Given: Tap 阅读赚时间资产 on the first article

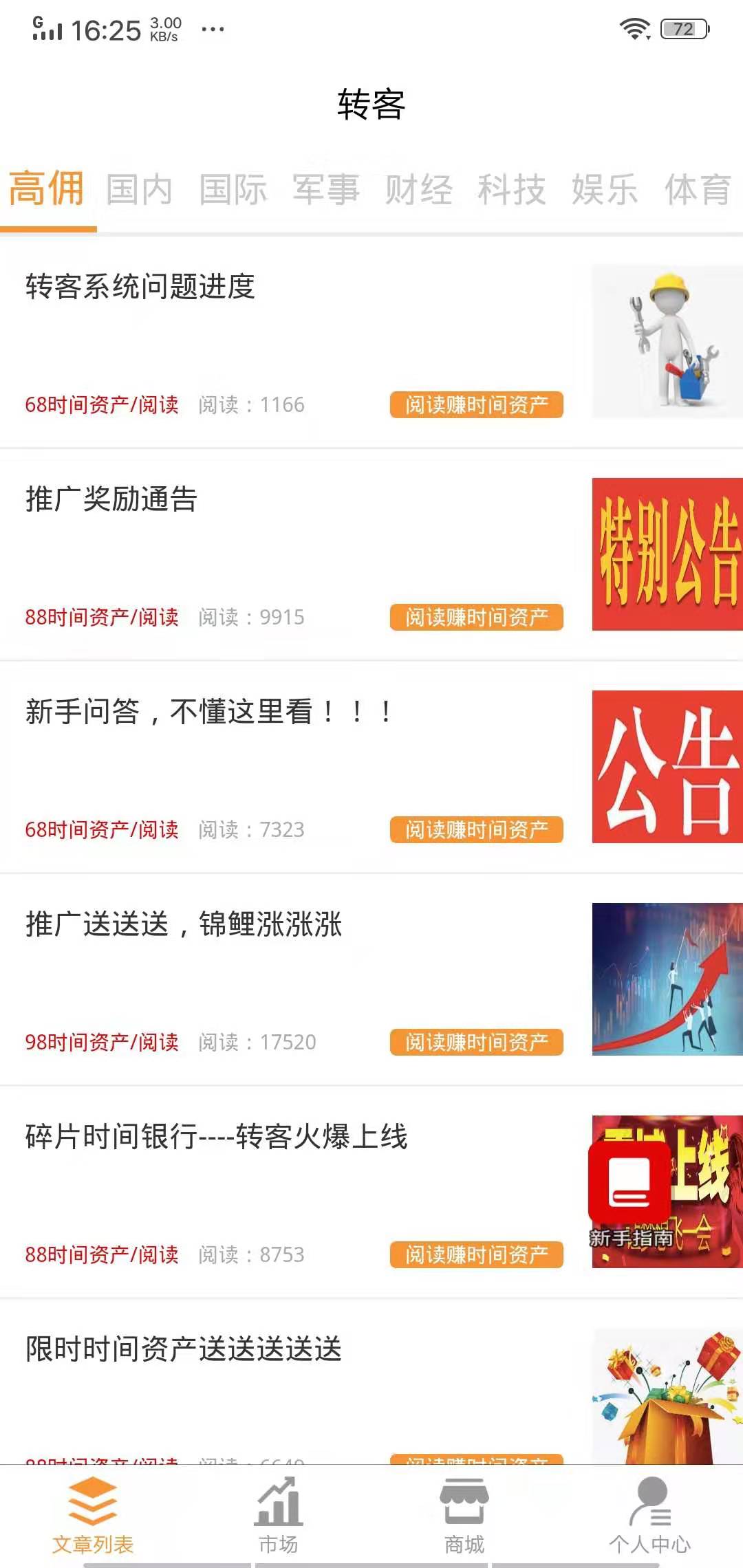Looking at the screenshot, I should pos(477,405).
